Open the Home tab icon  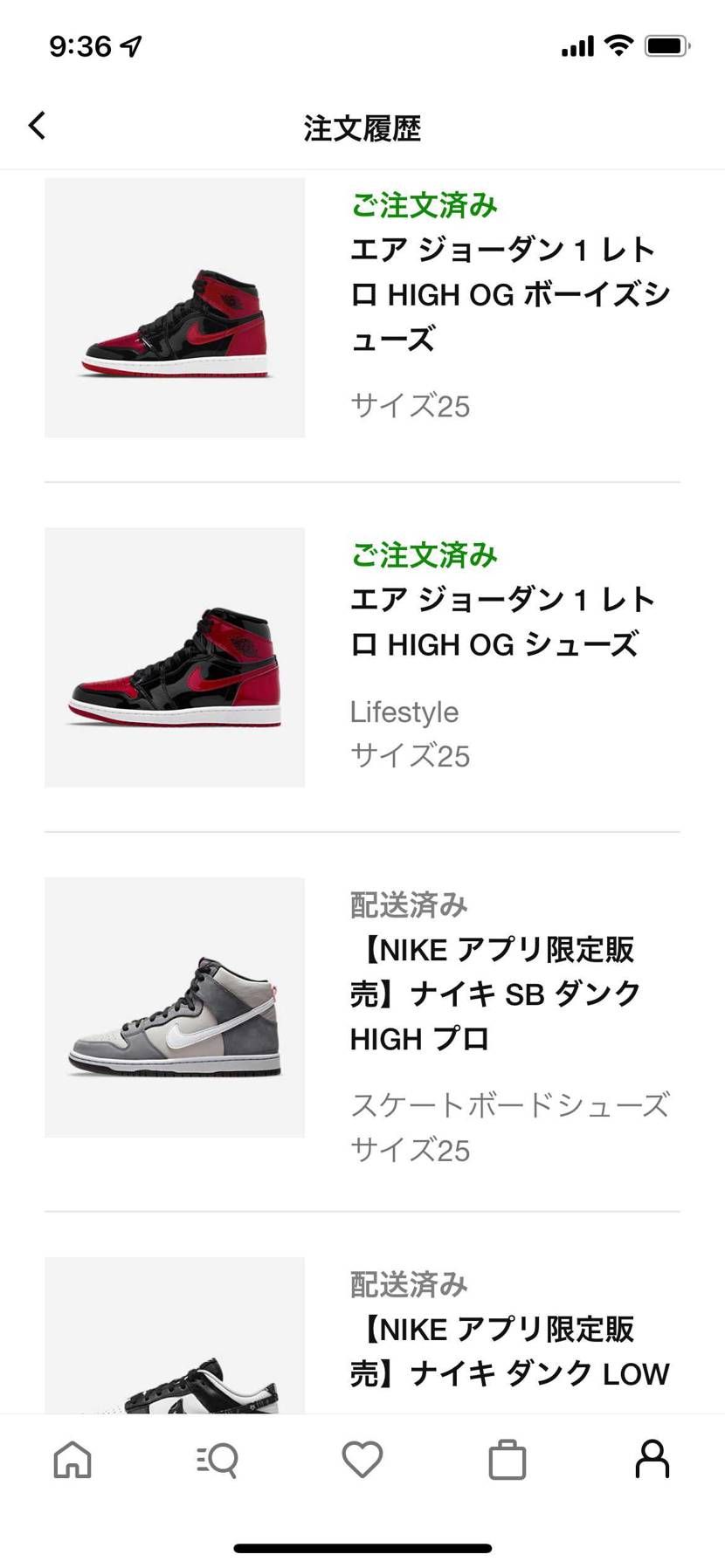tap(74, 1458)
